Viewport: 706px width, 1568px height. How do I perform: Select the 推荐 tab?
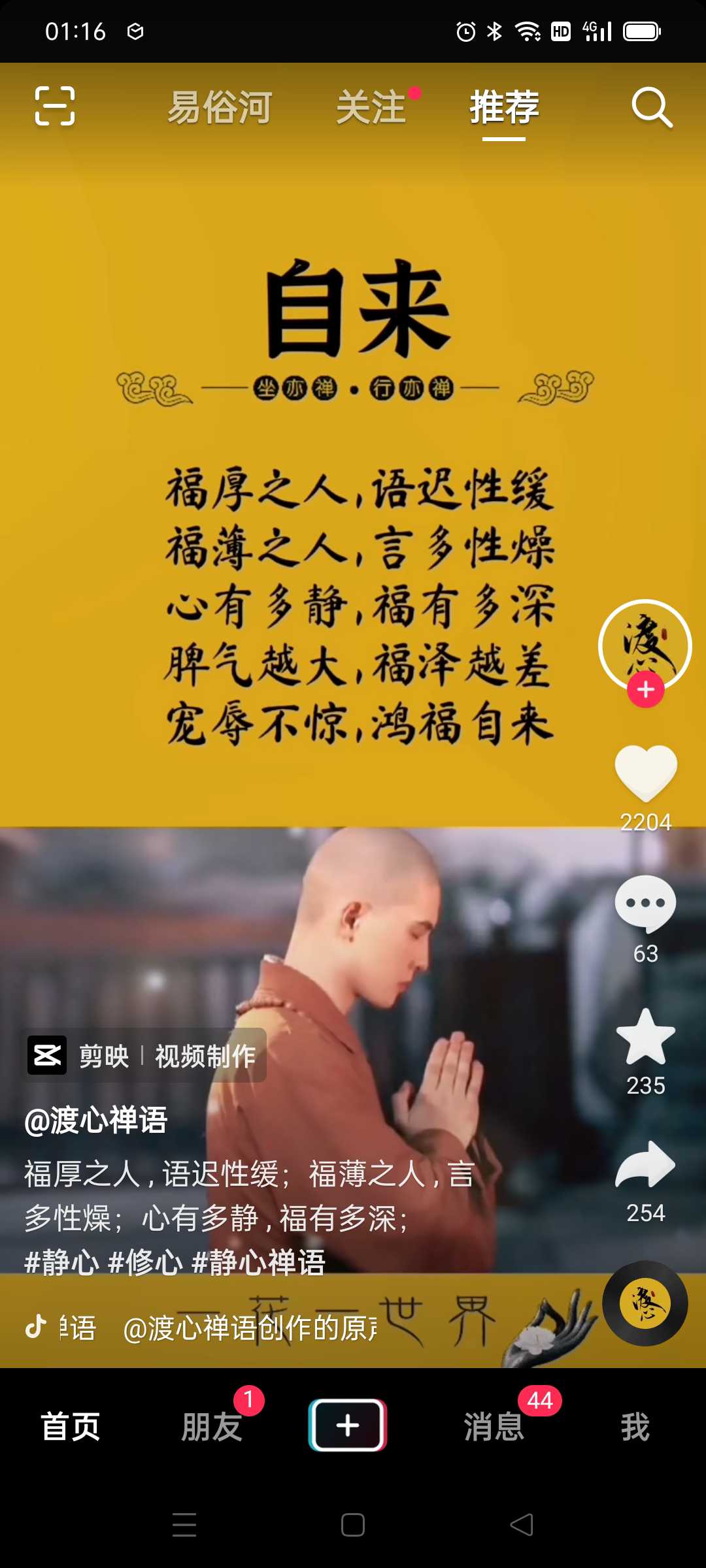(504, 107)
